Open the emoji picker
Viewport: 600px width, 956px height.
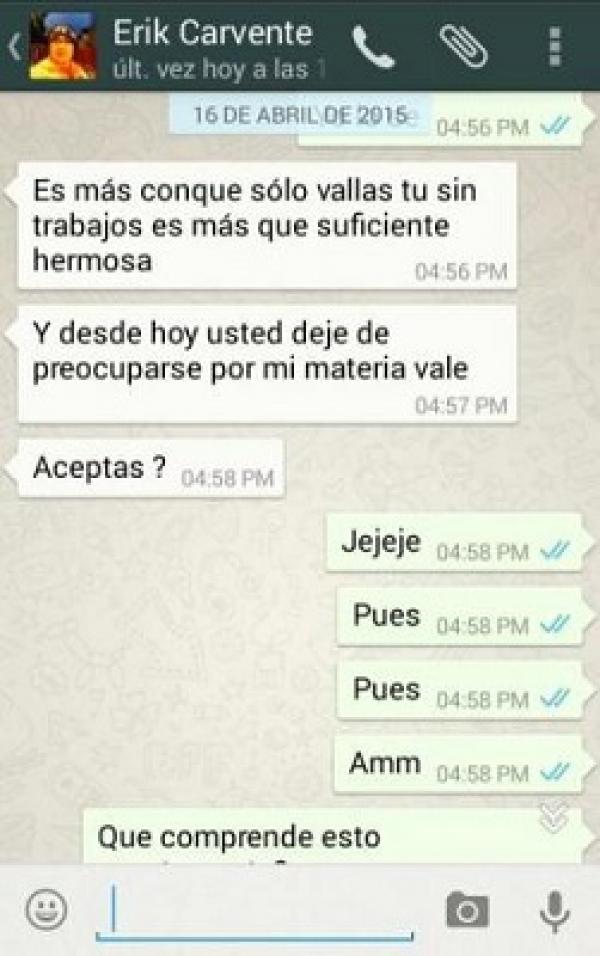[46, 909]
